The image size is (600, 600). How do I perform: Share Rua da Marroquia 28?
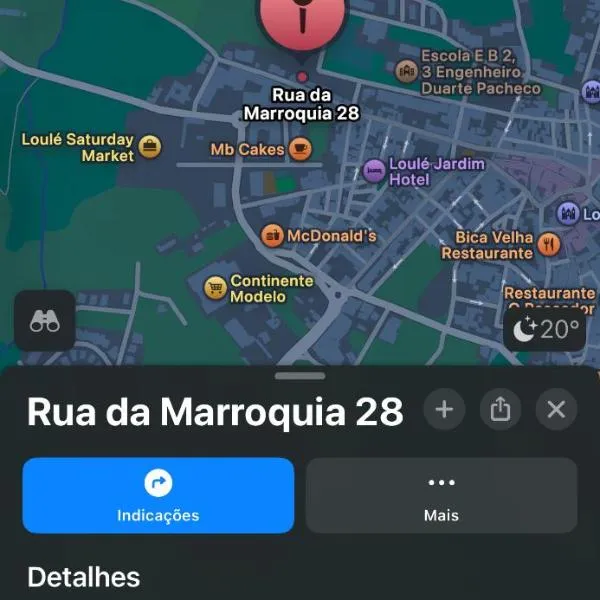tap(501, 410)
